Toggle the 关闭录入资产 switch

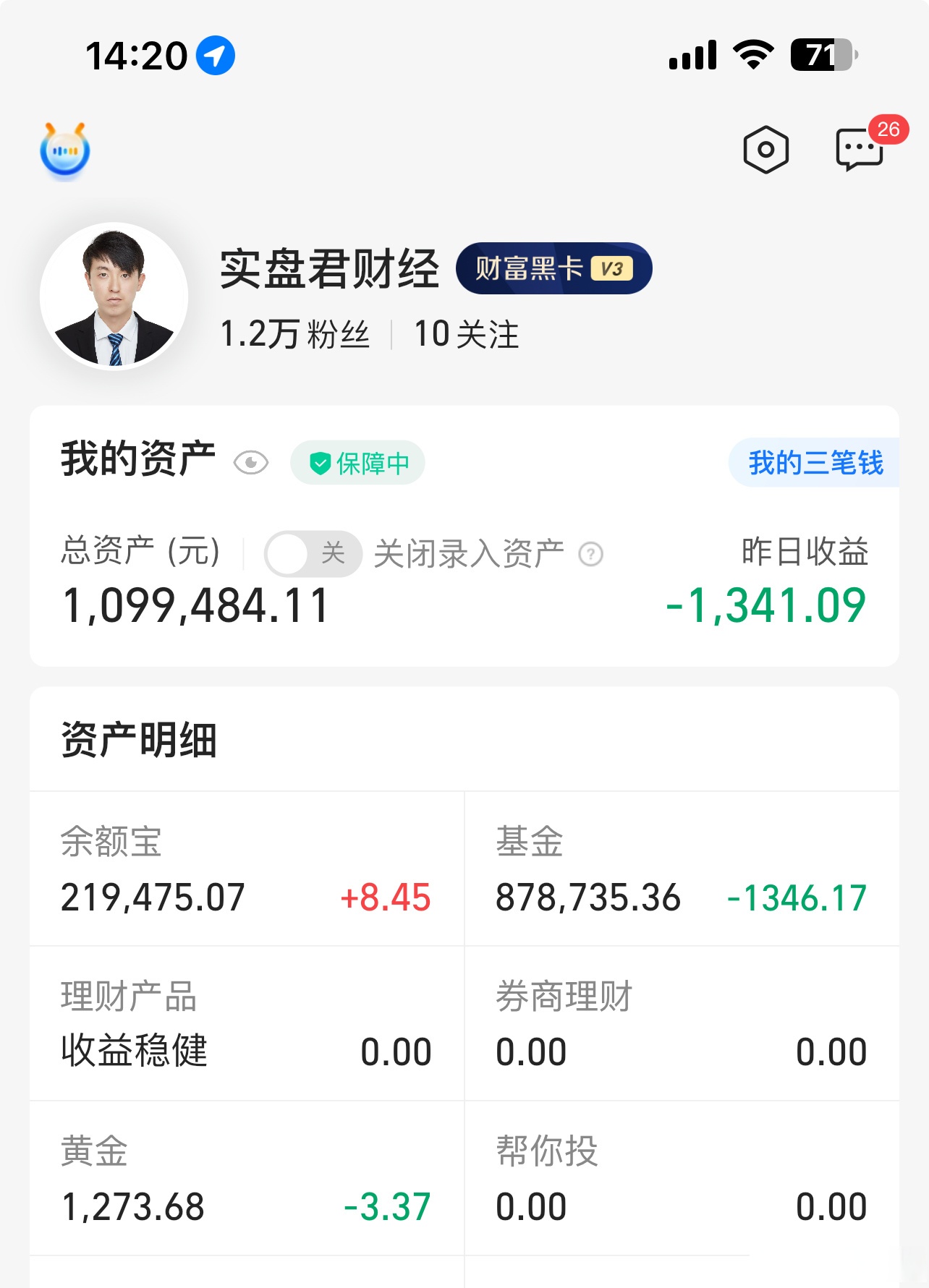(313, 553)
